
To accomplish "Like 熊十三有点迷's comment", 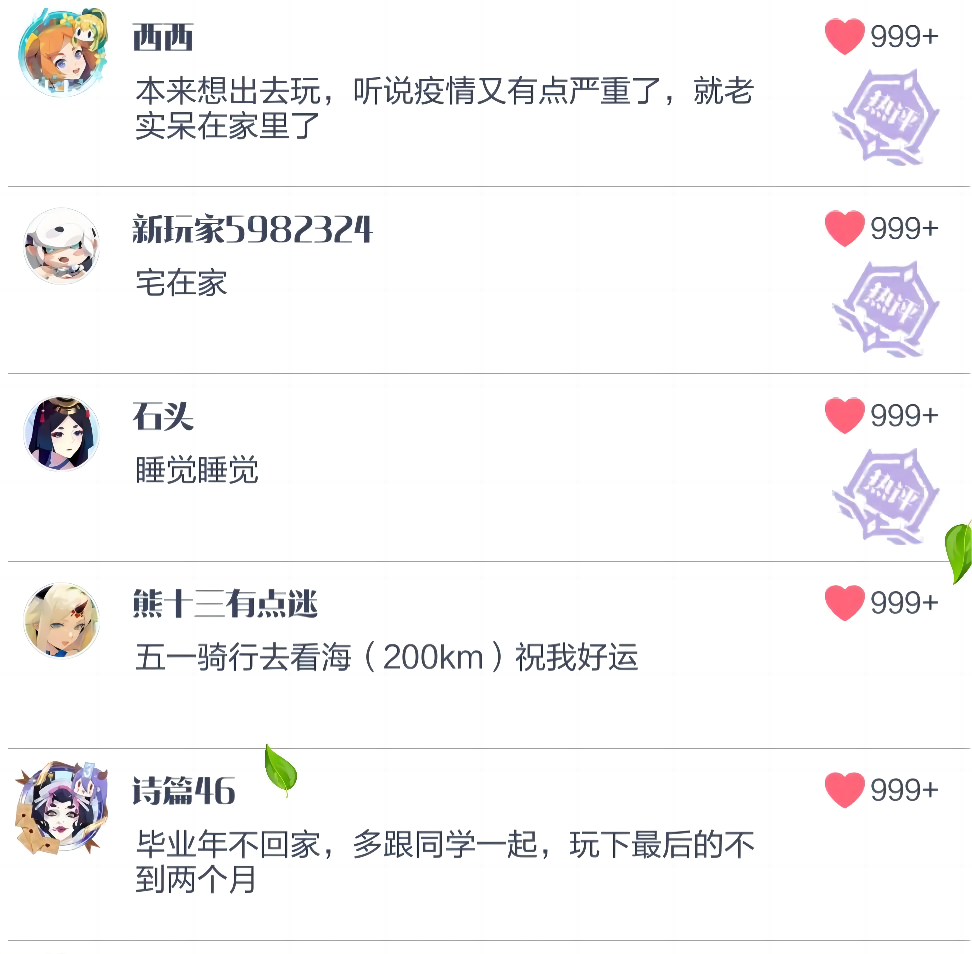I will click(844, 603).
